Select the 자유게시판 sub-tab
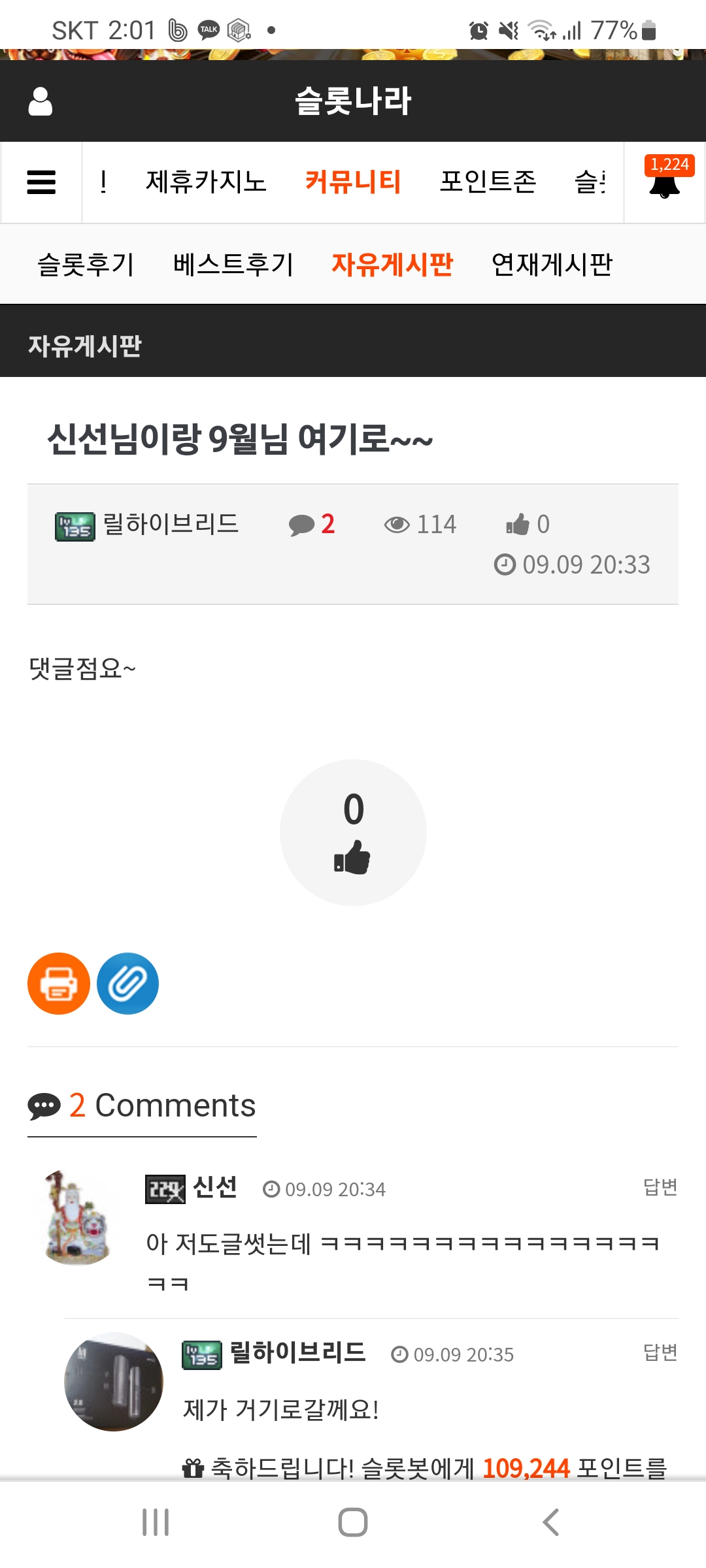706x1568 pixels. coord(392,265)
